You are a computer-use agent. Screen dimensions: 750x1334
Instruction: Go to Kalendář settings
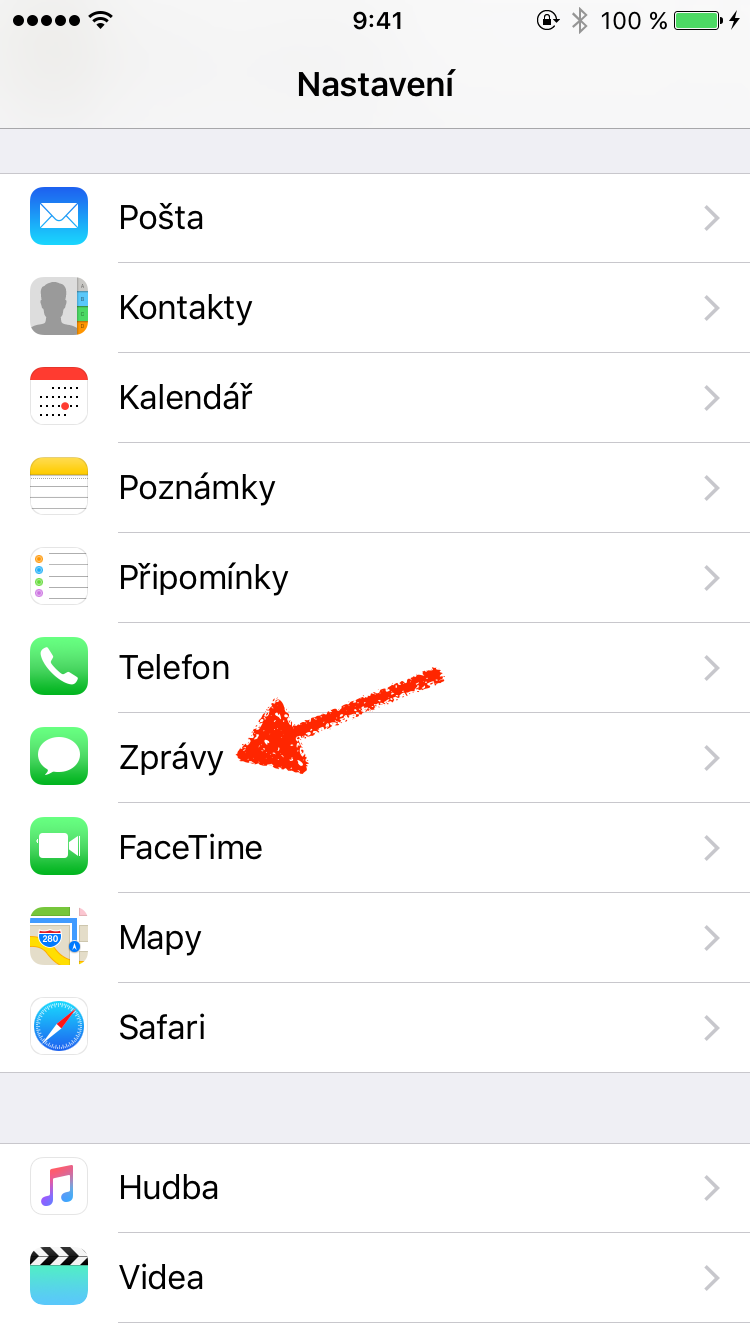375,397
